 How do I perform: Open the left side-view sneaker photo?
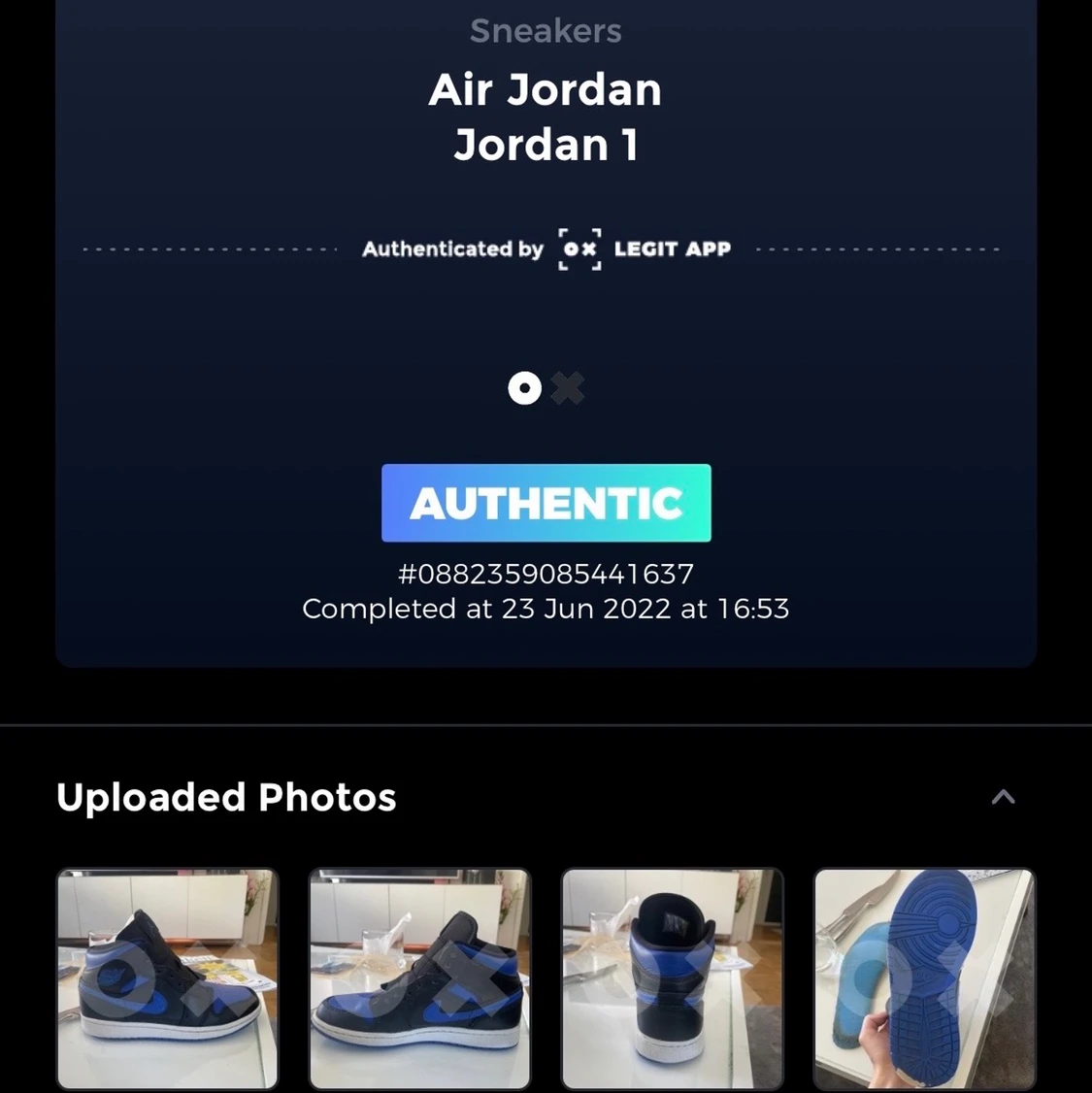point(168,978)
